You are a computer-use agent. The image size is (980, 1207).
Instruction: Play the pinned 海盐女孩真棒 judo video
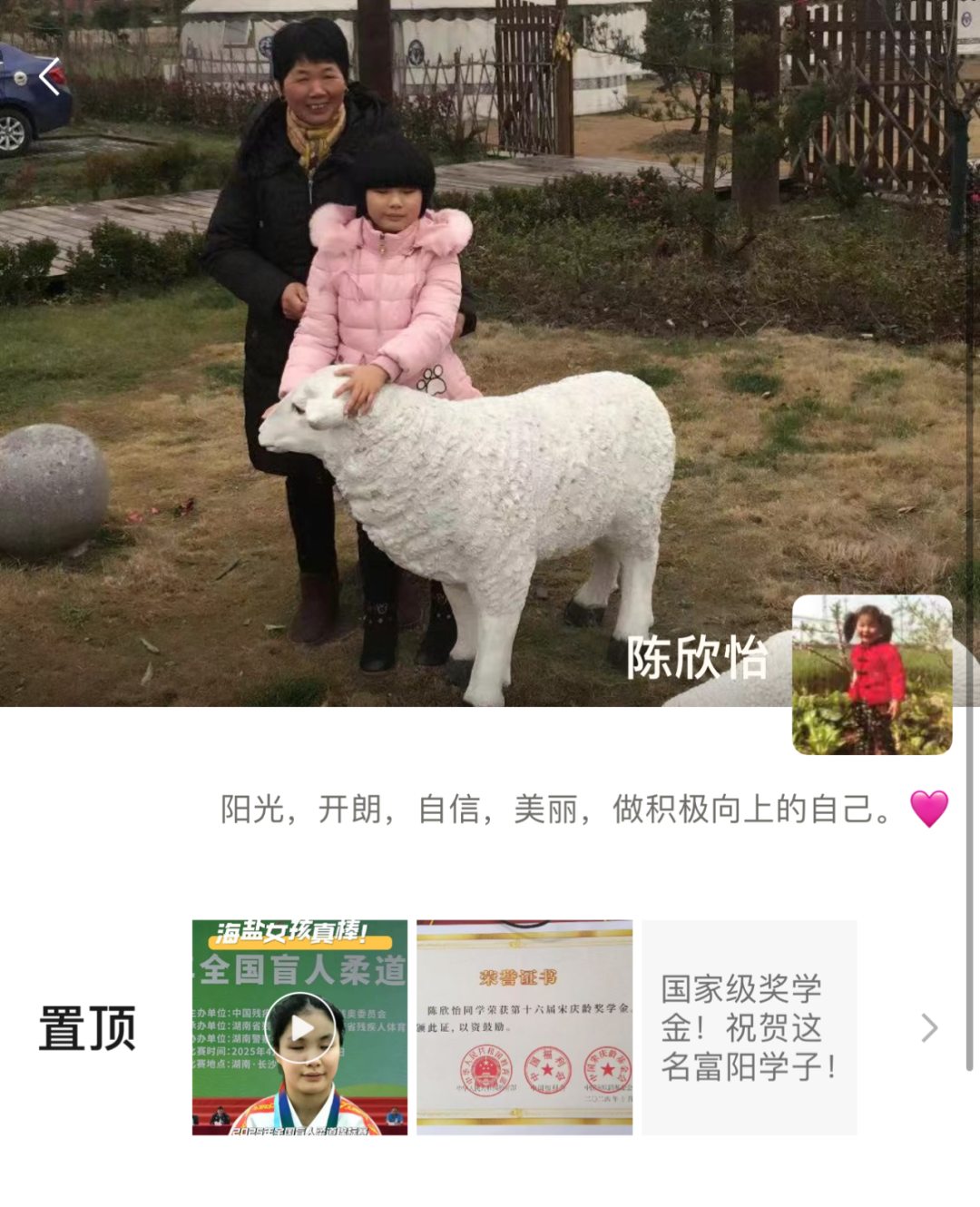click(300, 1027)
